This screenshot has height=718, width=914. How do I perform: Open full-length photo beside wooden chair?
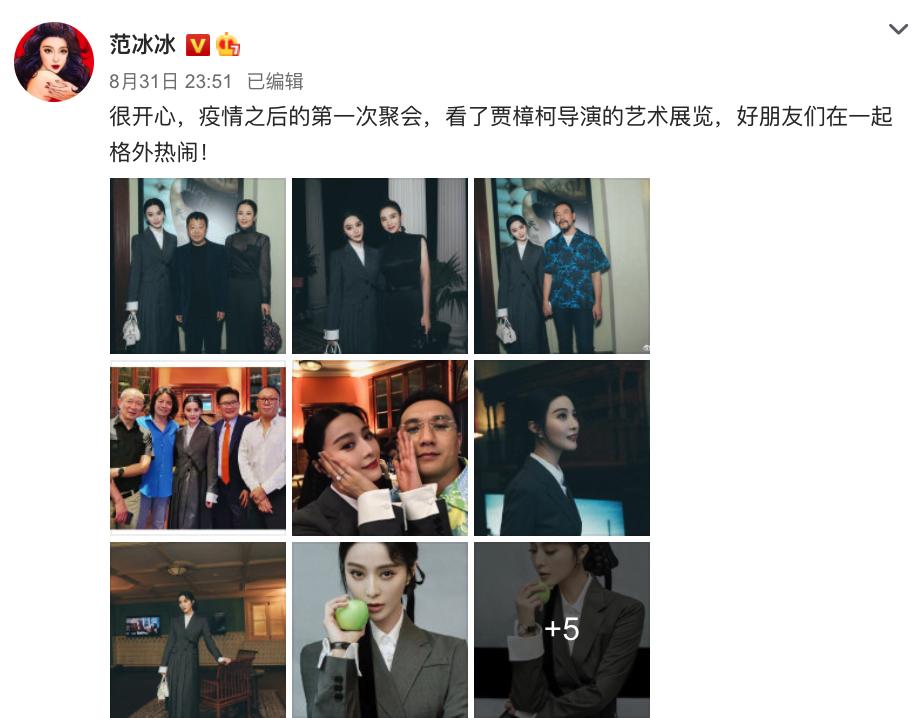[x=198, y=629]
